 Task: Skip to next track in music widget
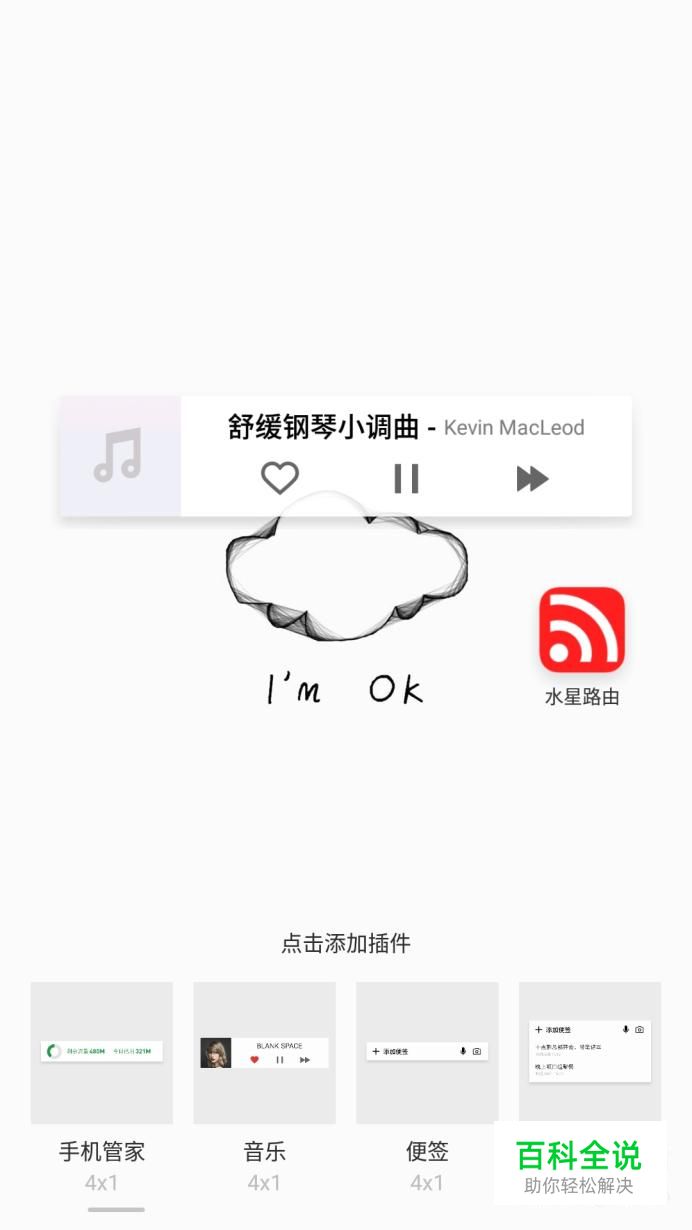[532, 479]
